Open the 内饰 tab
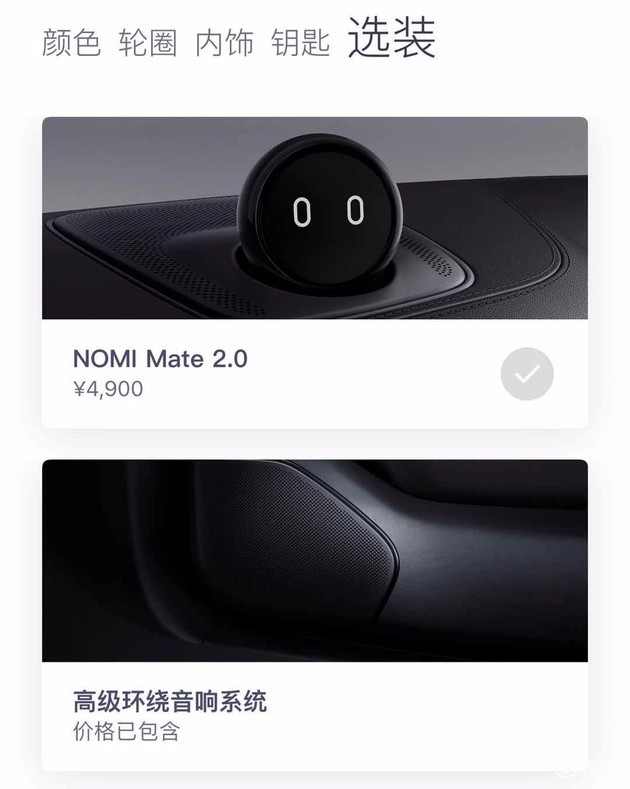The image size is (630, 789). 224,44
